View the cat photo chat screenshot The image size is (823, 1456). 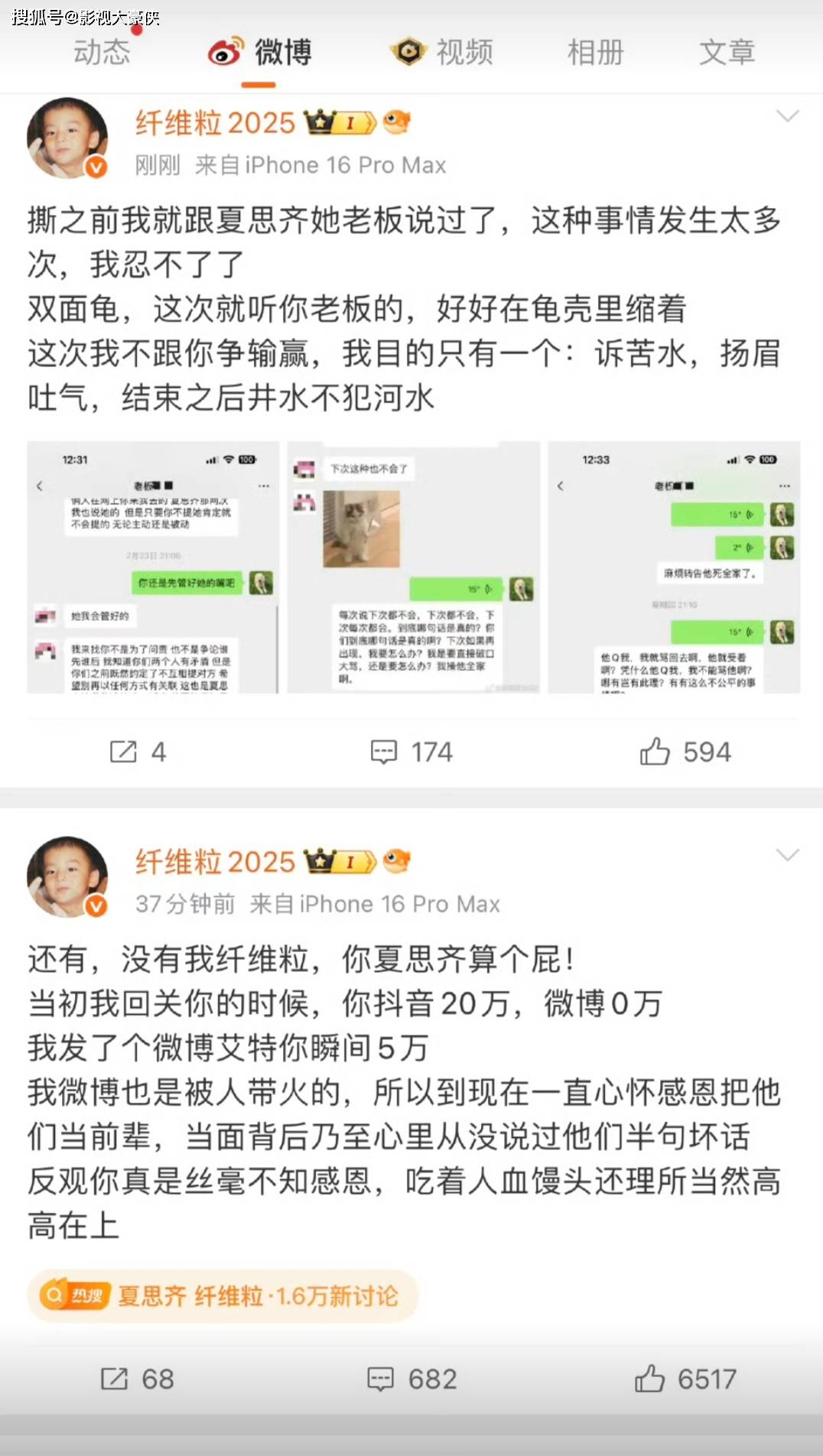413,567
